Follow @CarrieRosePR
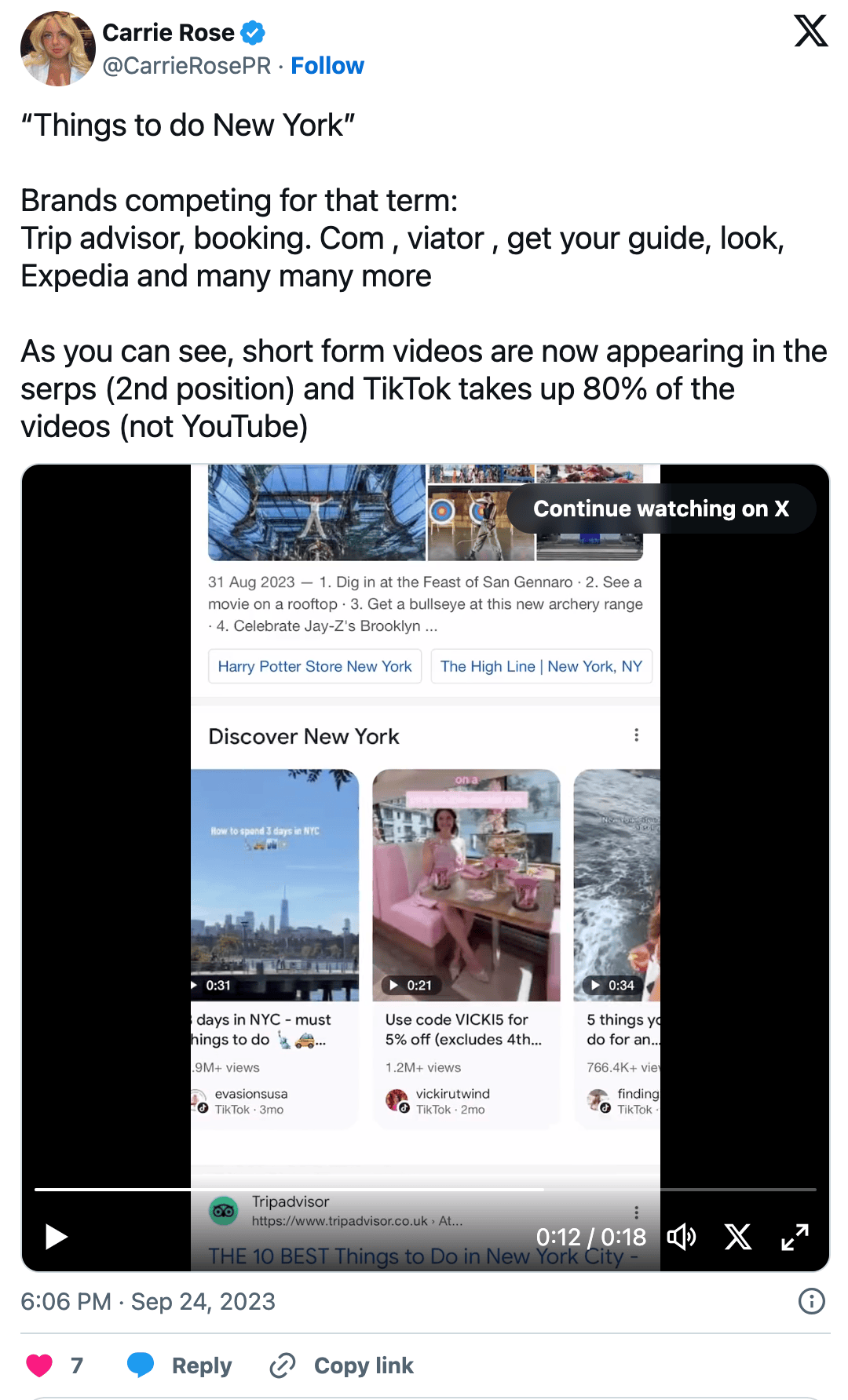 click(x=327, y=66)
